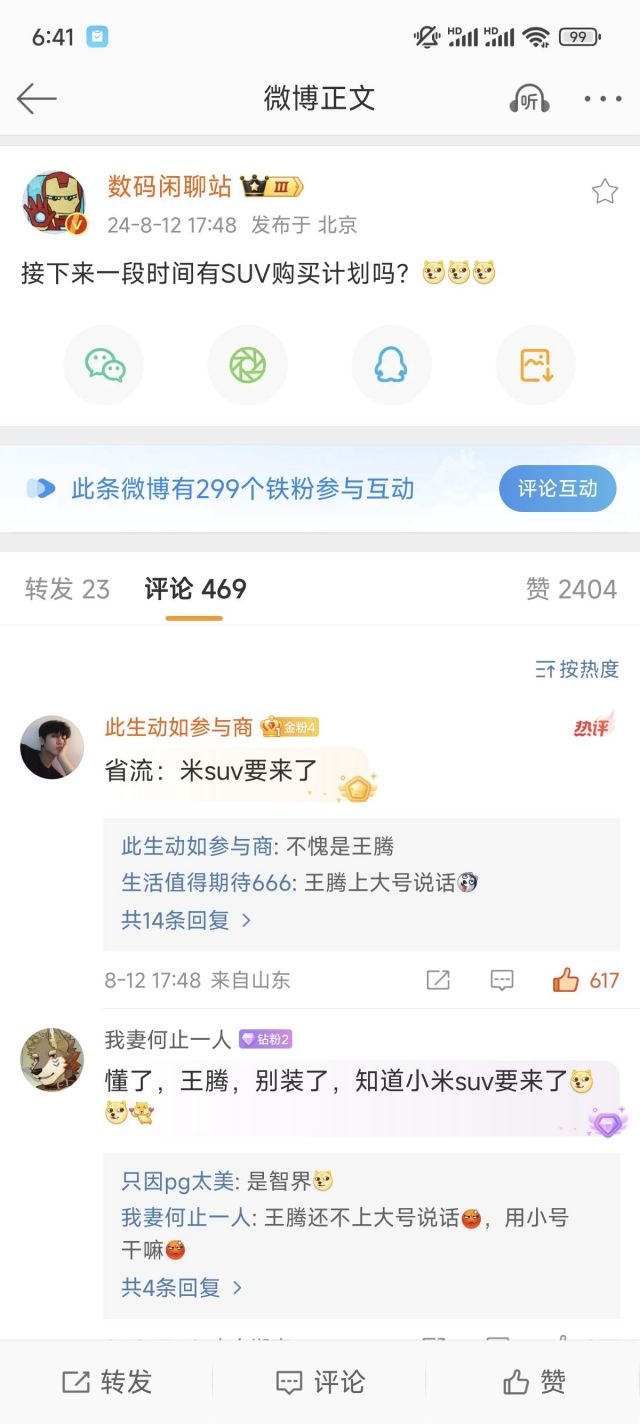Go back using the top arrow

click(x=37, y=98)
